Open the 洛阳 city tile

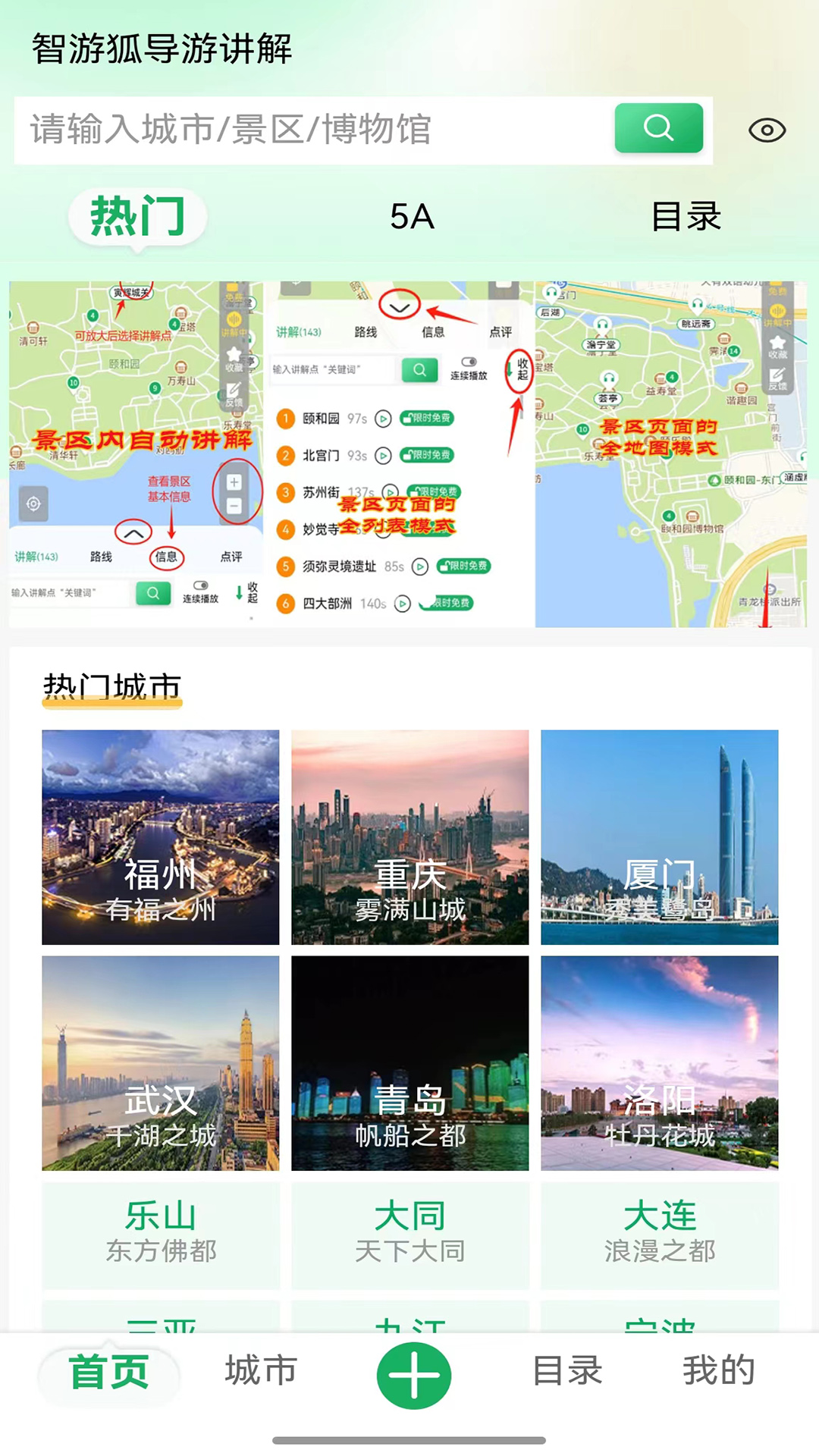pyautogui.click(x=660, y=1063)
